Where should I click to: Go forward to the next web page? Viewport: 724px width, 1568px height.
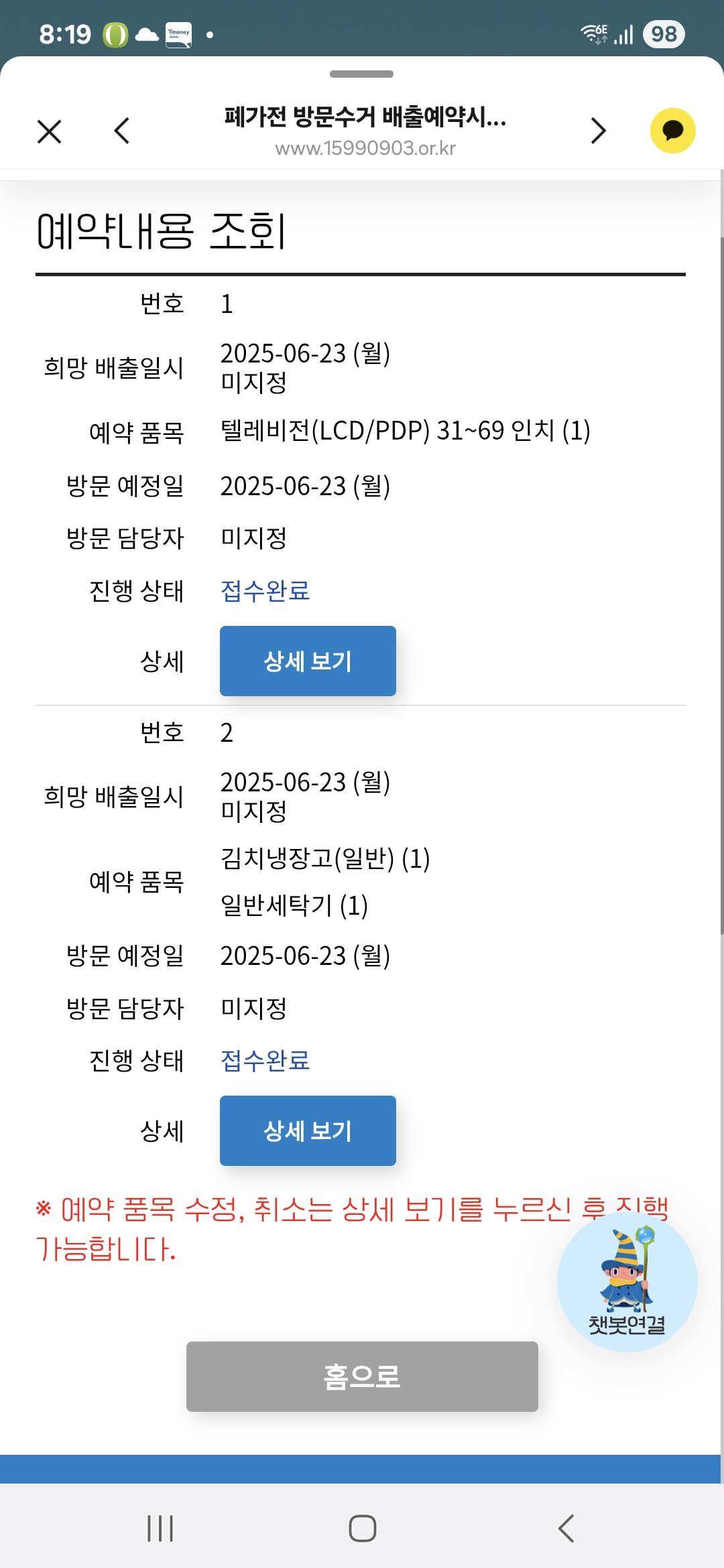click(598, 131)
